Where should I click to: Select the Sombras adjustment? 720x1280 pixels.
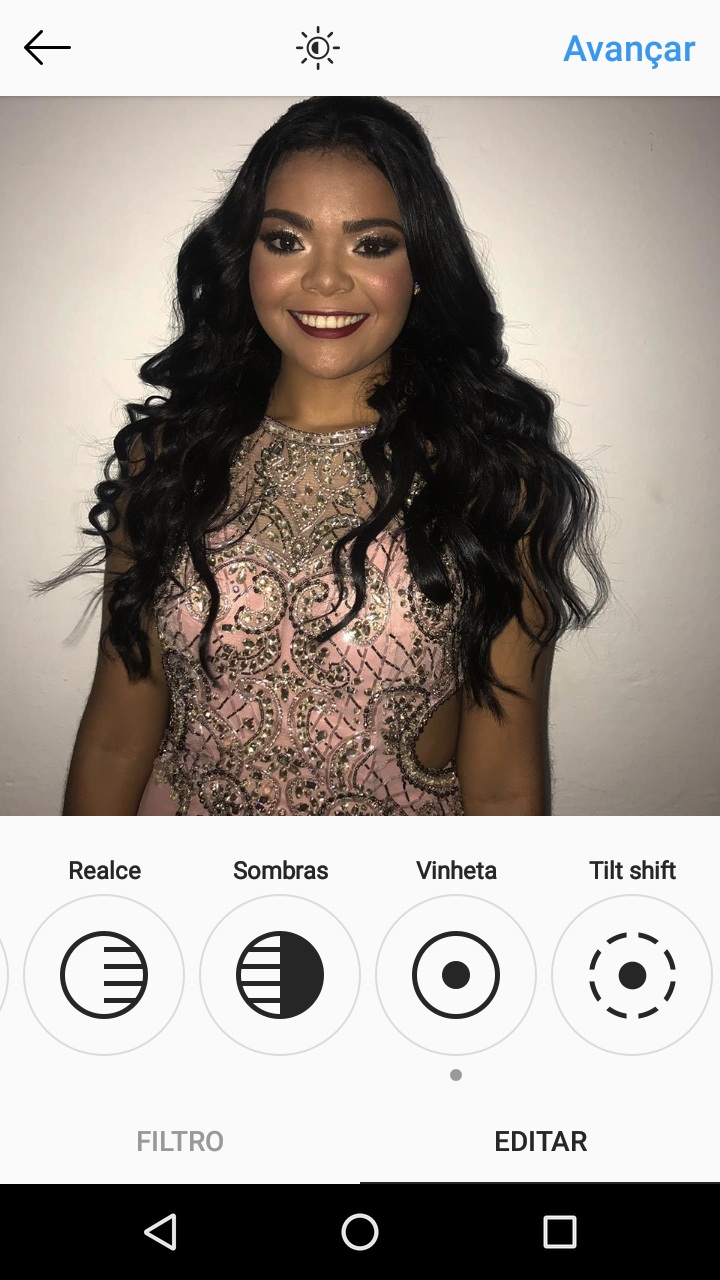pos(280,974)
